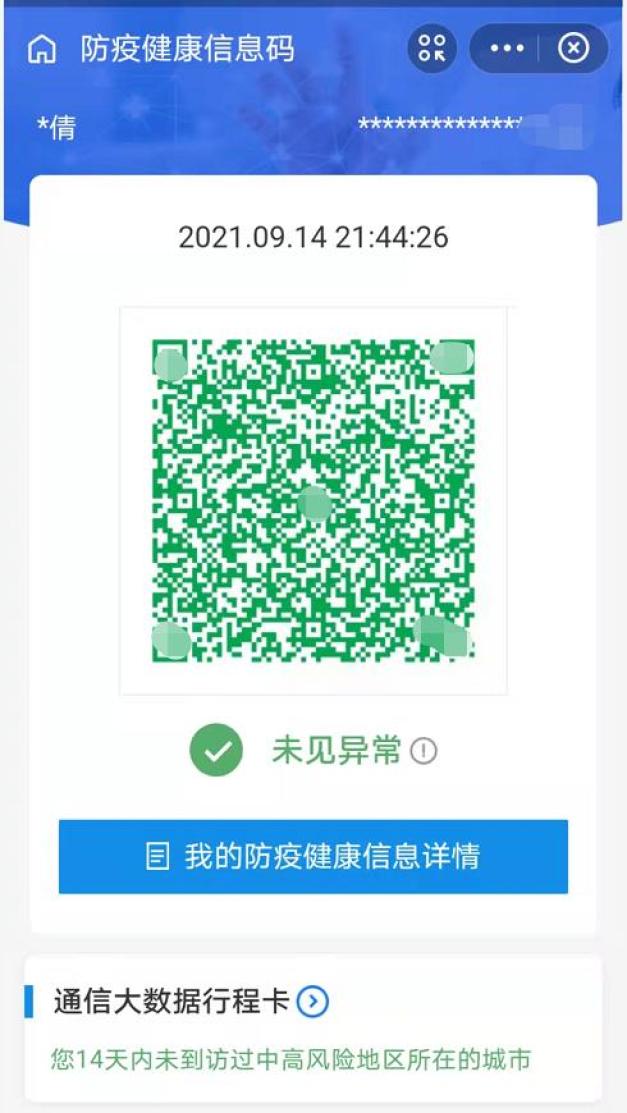Go to the mini program home
Image resolution: width=627 pixels, height=1113 pixels.
[42, 50]
